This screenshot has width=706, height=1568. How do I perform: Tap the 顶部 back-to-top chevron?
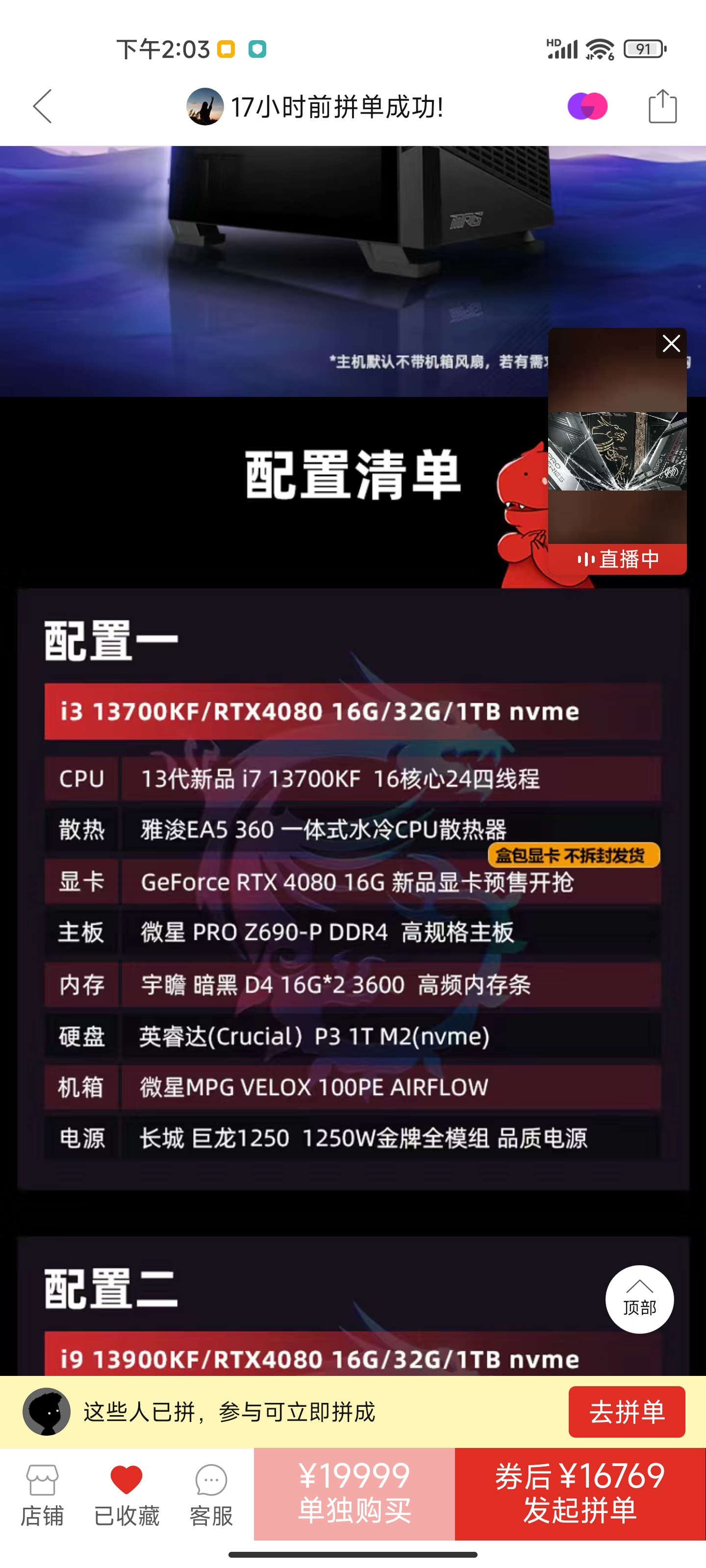point(640,1298)
